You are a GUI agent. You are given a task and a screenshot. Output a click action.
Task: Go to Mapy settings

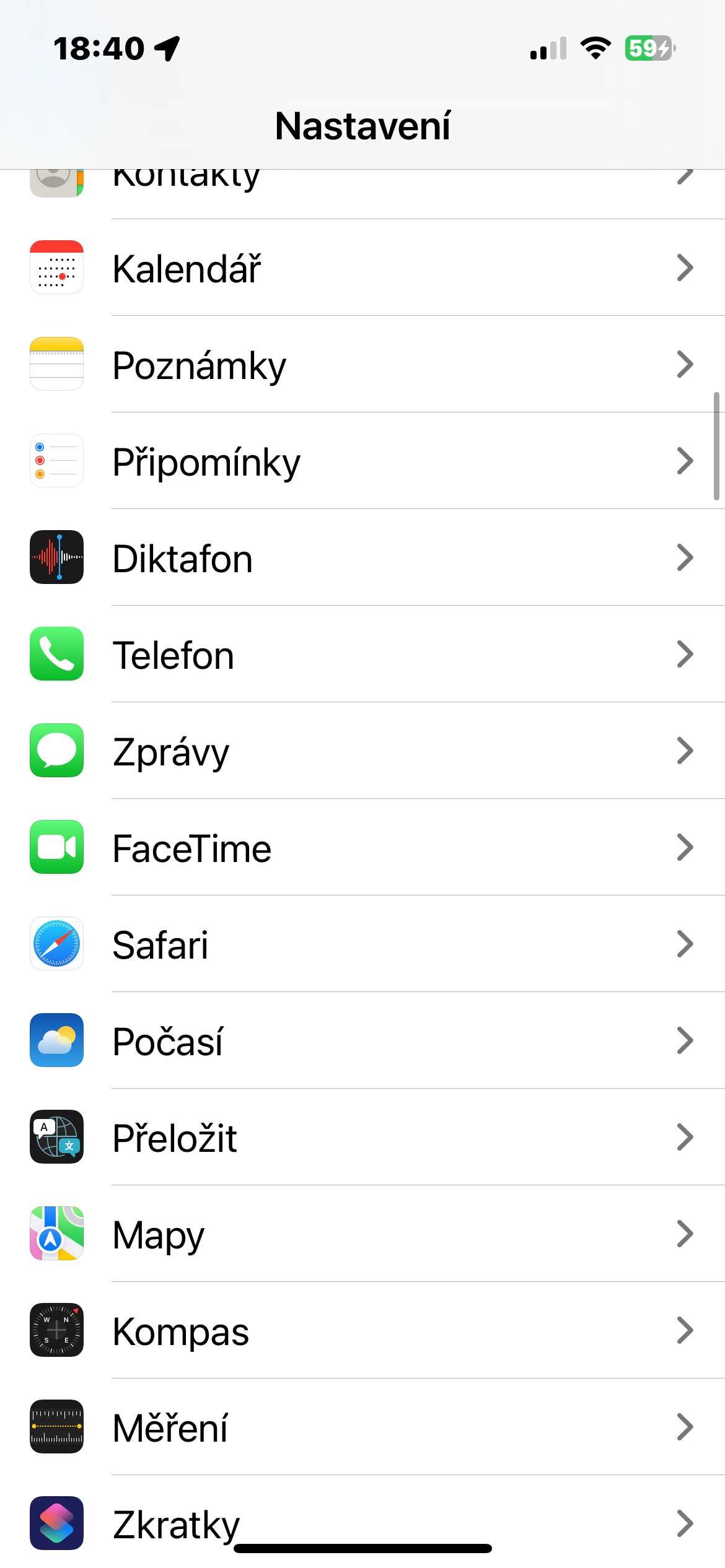coord(362,1234)
